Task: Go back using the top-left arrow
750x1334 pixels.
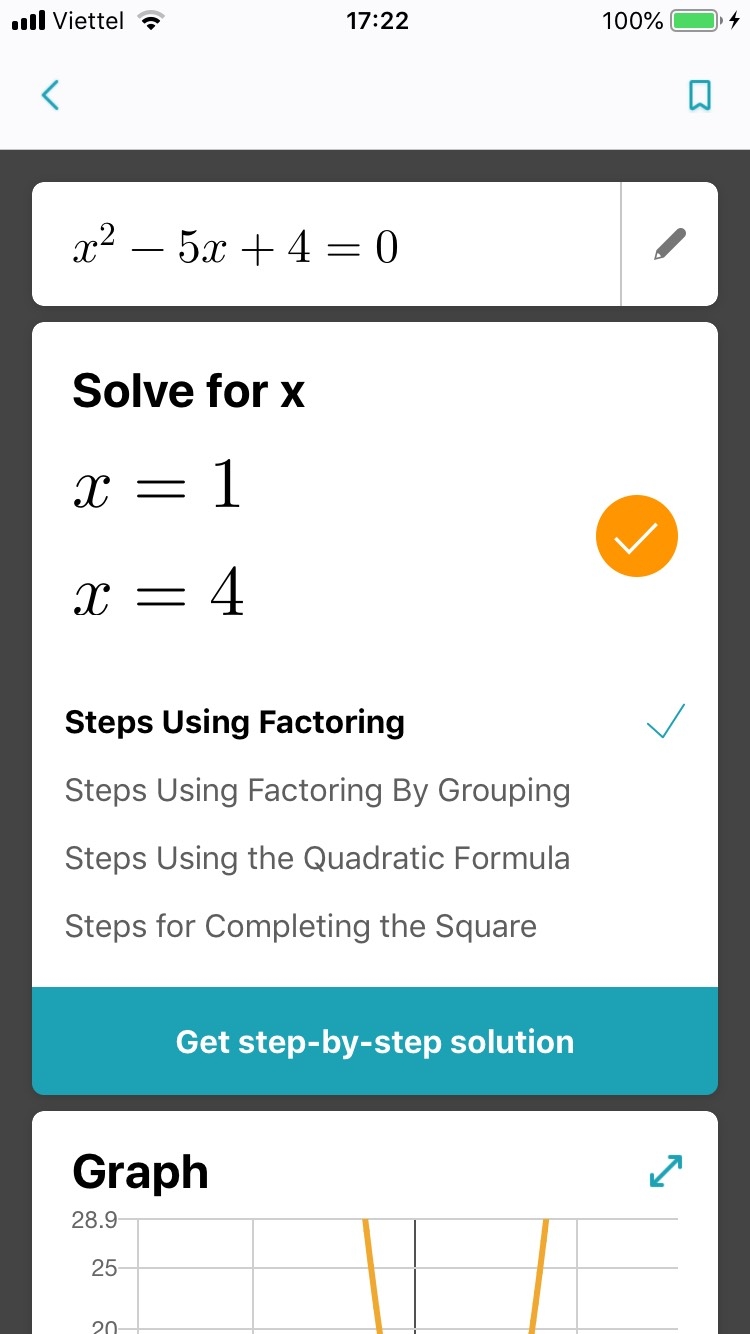Action: point(50,95)
